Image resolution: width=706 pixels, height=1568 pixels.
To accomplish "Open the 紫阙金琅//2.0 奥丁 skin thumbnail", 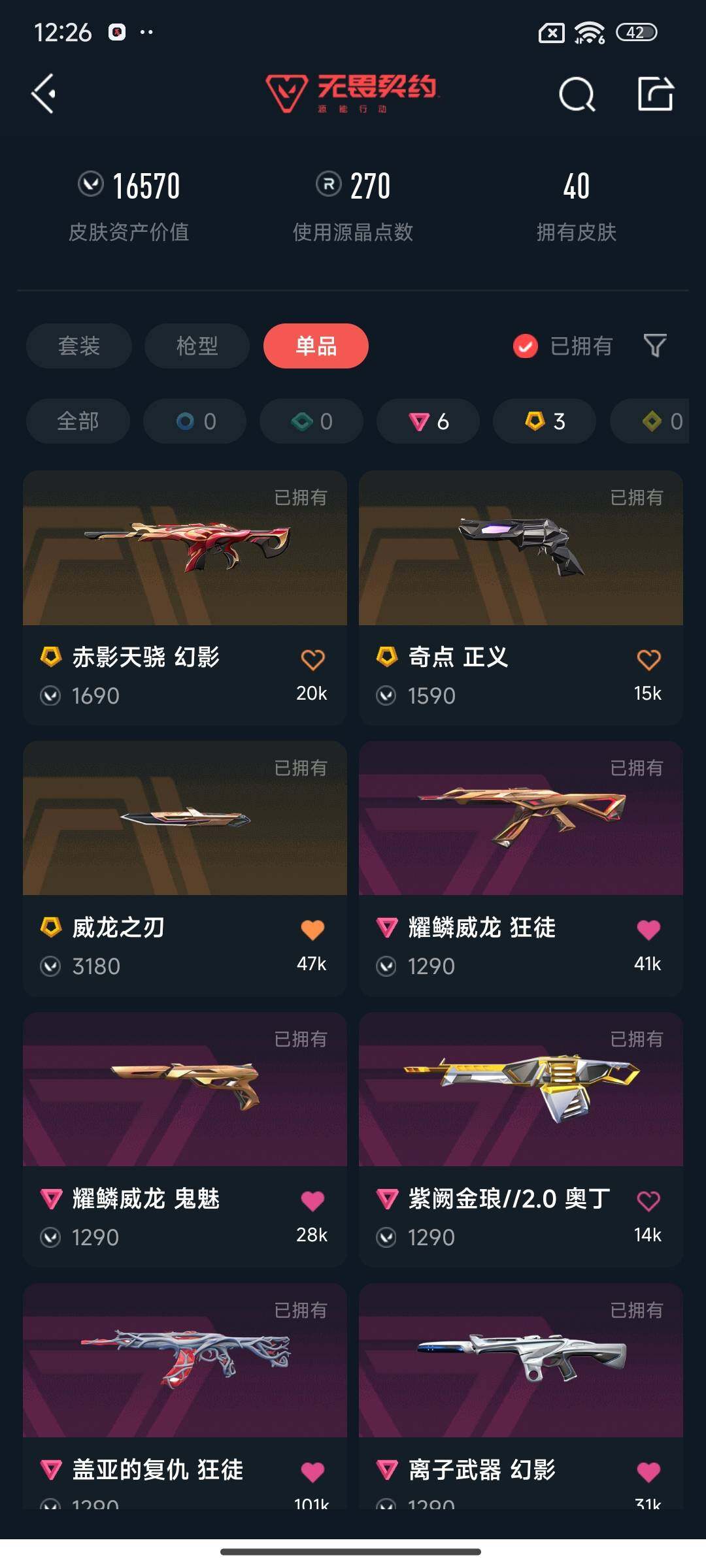I will point(520,1089).
